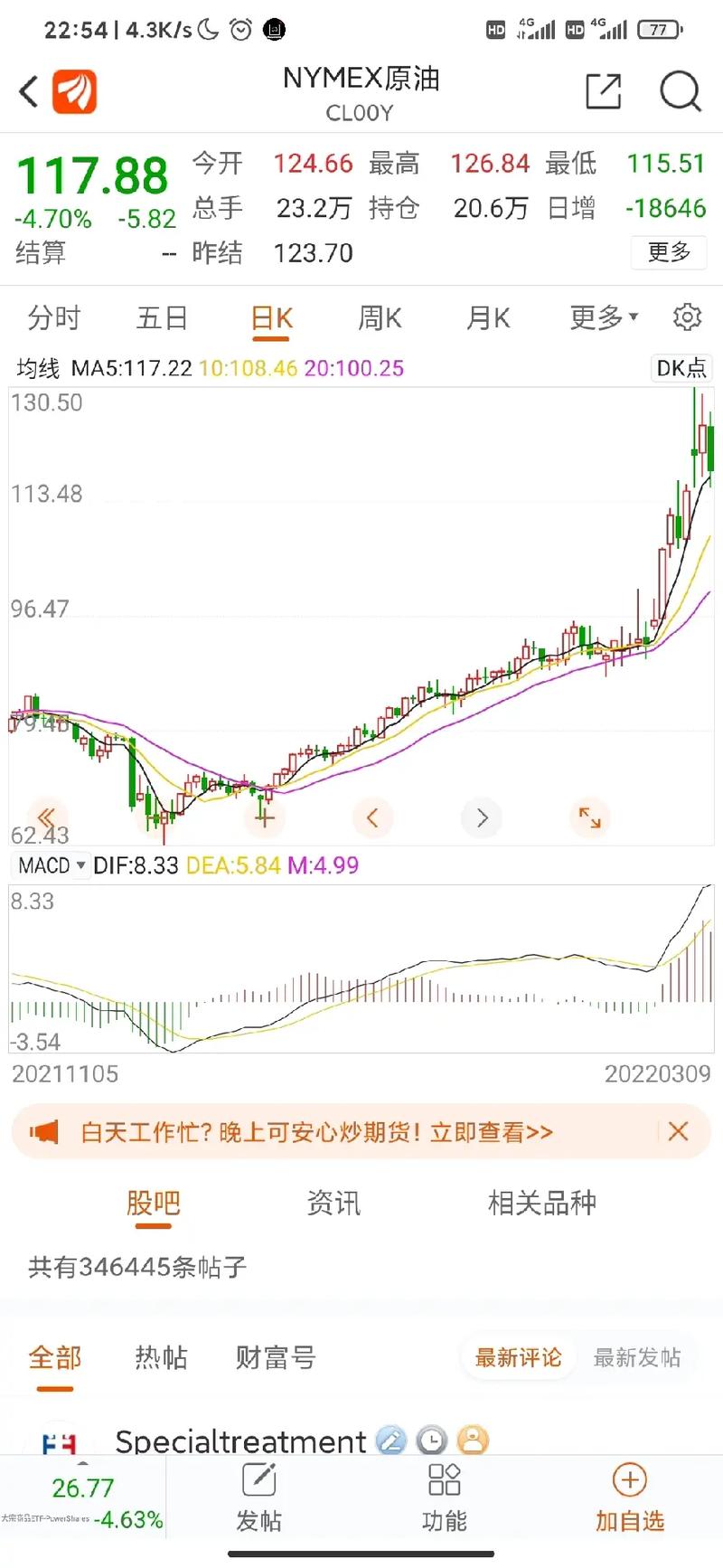Select the 发帖 pencil icon
Image resolution: width=723 pixels, height=1568 pixels.
[258, 1481]
